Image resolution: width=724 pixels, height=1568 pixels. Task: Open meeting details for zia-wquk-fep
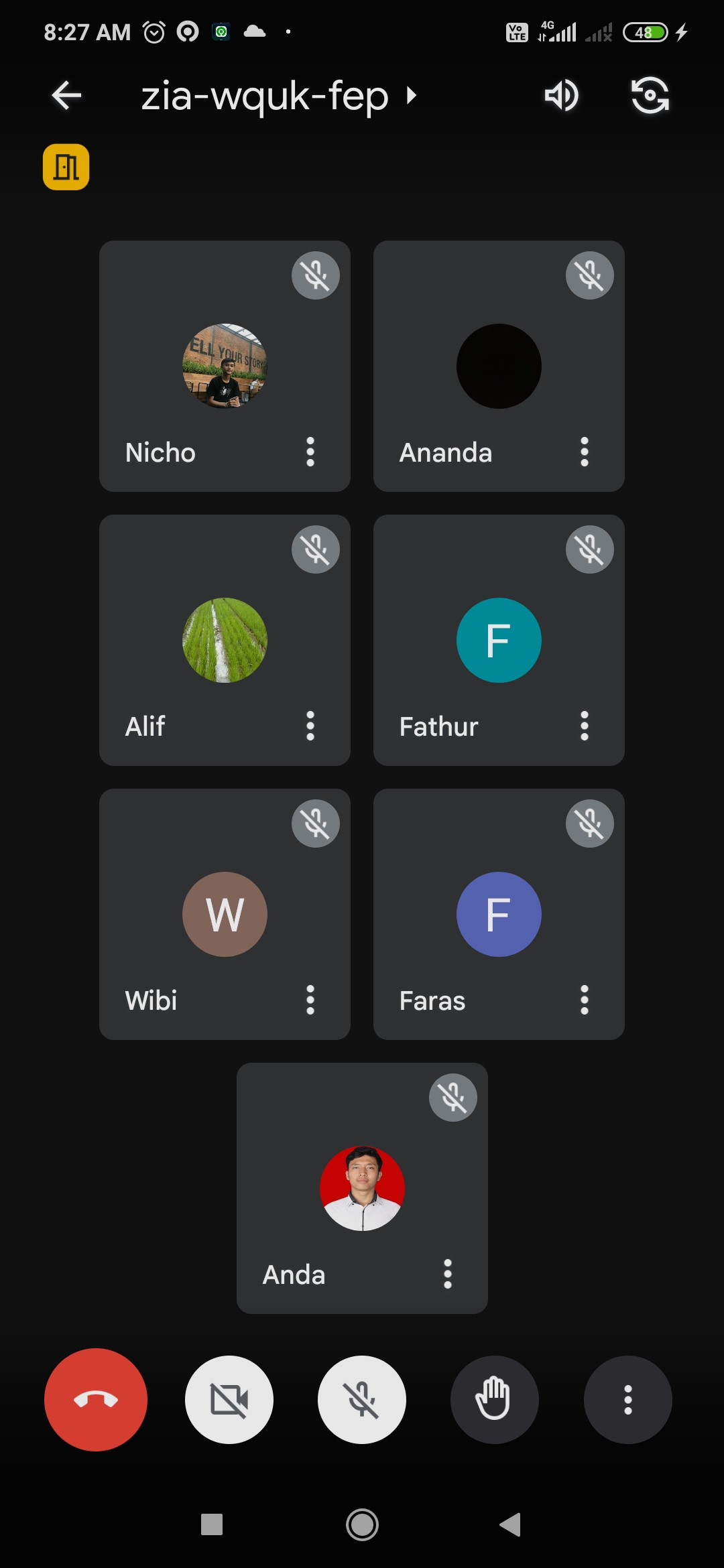(278, 96)
